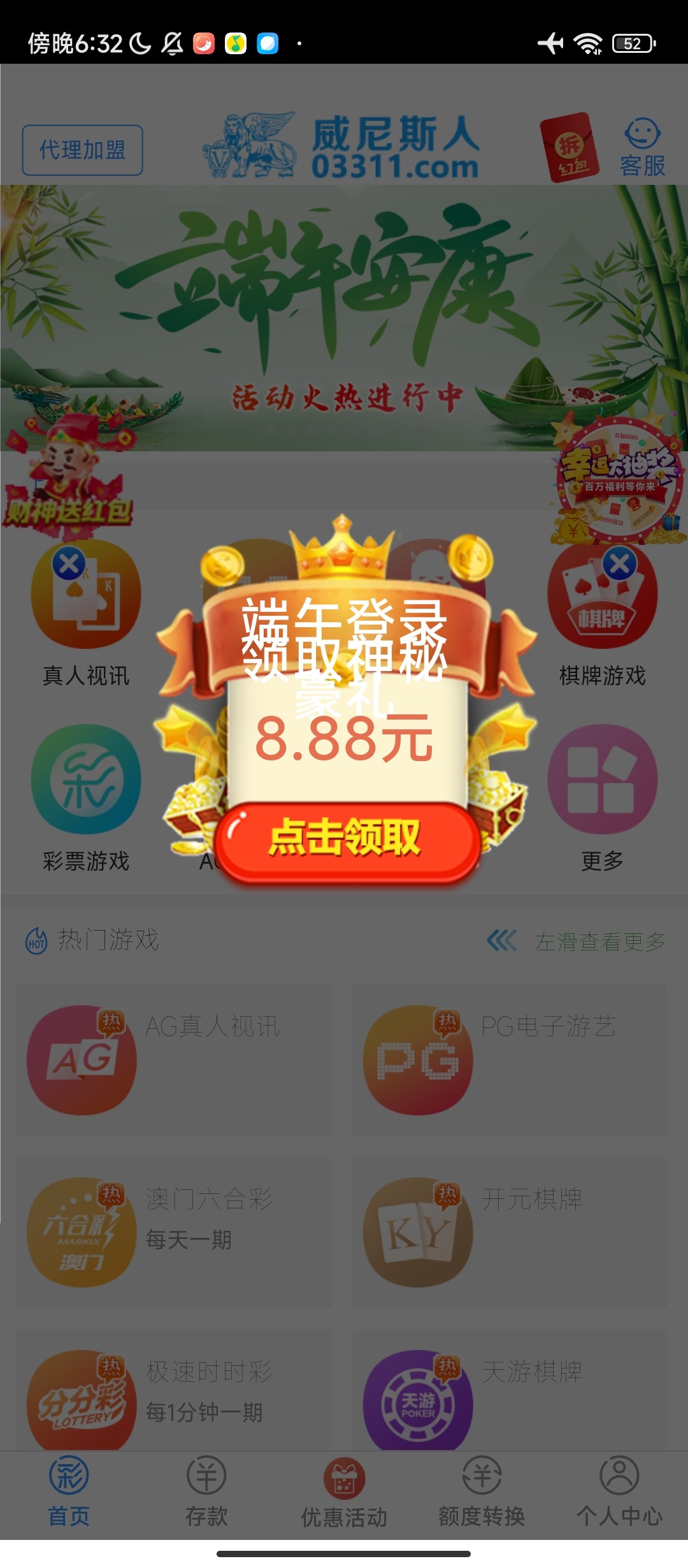Screen dimensions: 688x1568
Task: Open the red envelope icon in header
Action: pyautogui.click(x=570, y=148)
